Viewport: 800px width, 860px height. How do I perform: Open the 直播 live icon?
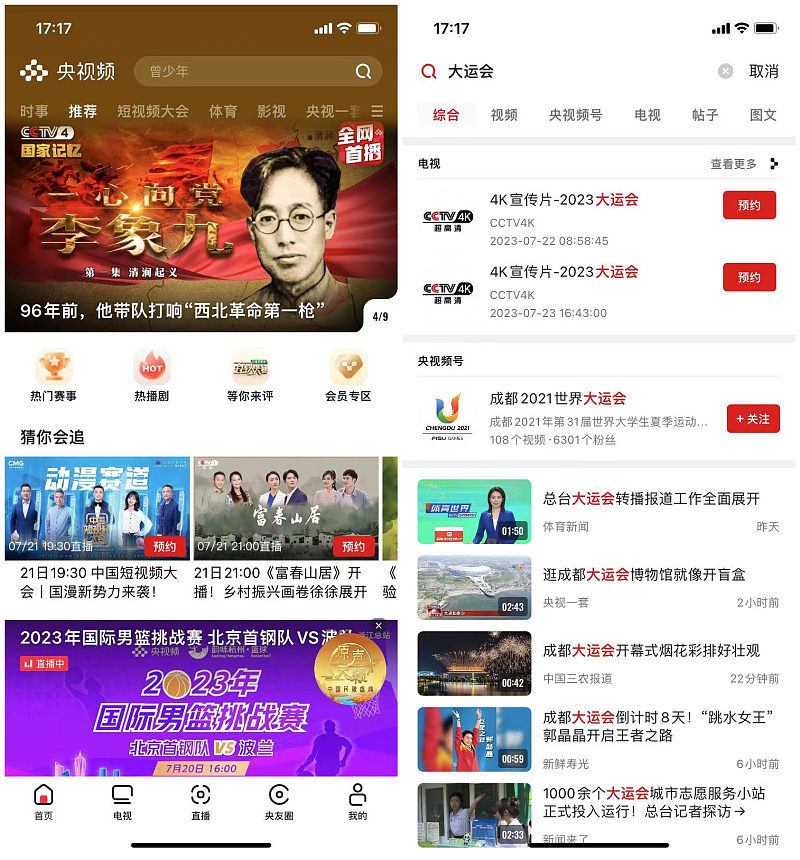200,800
